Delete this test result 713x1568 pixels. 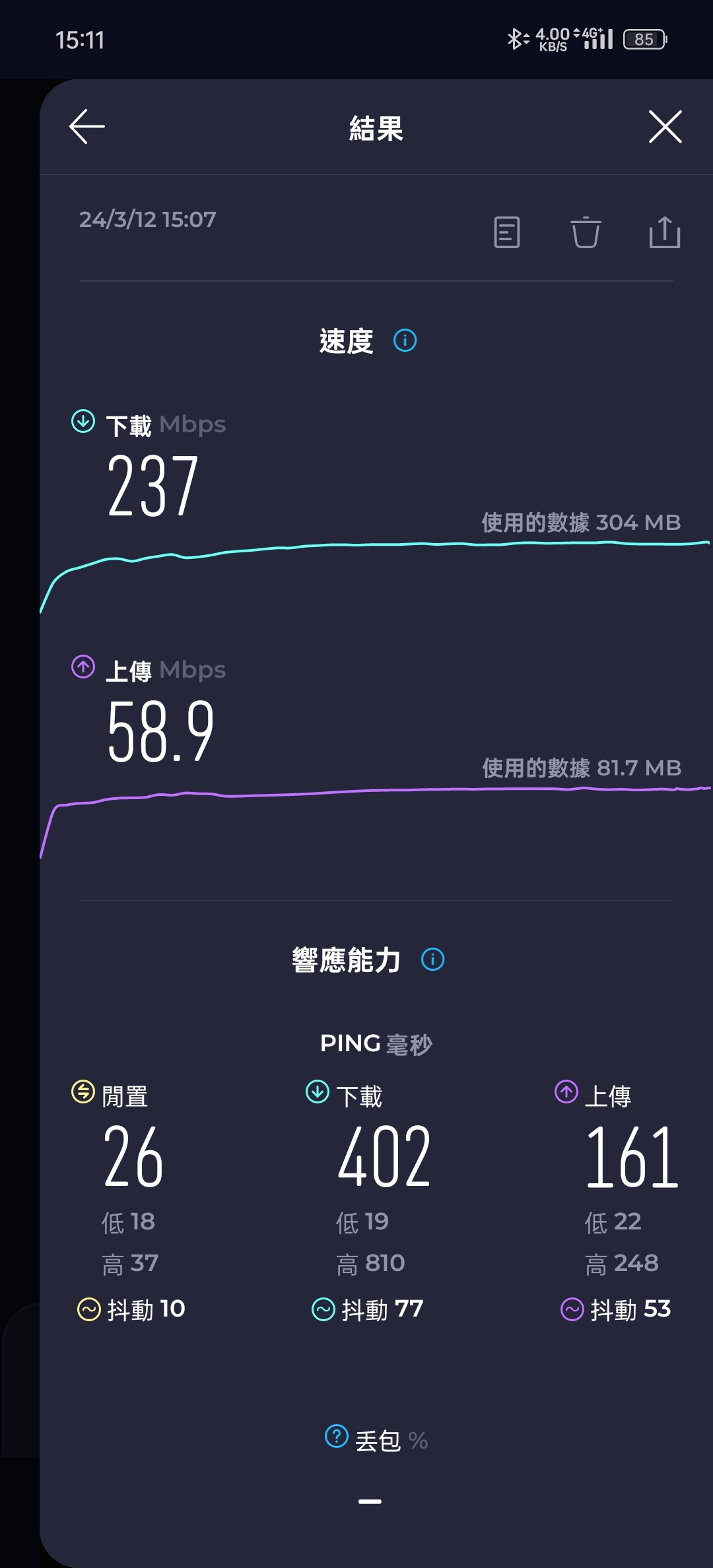[586, 232]
